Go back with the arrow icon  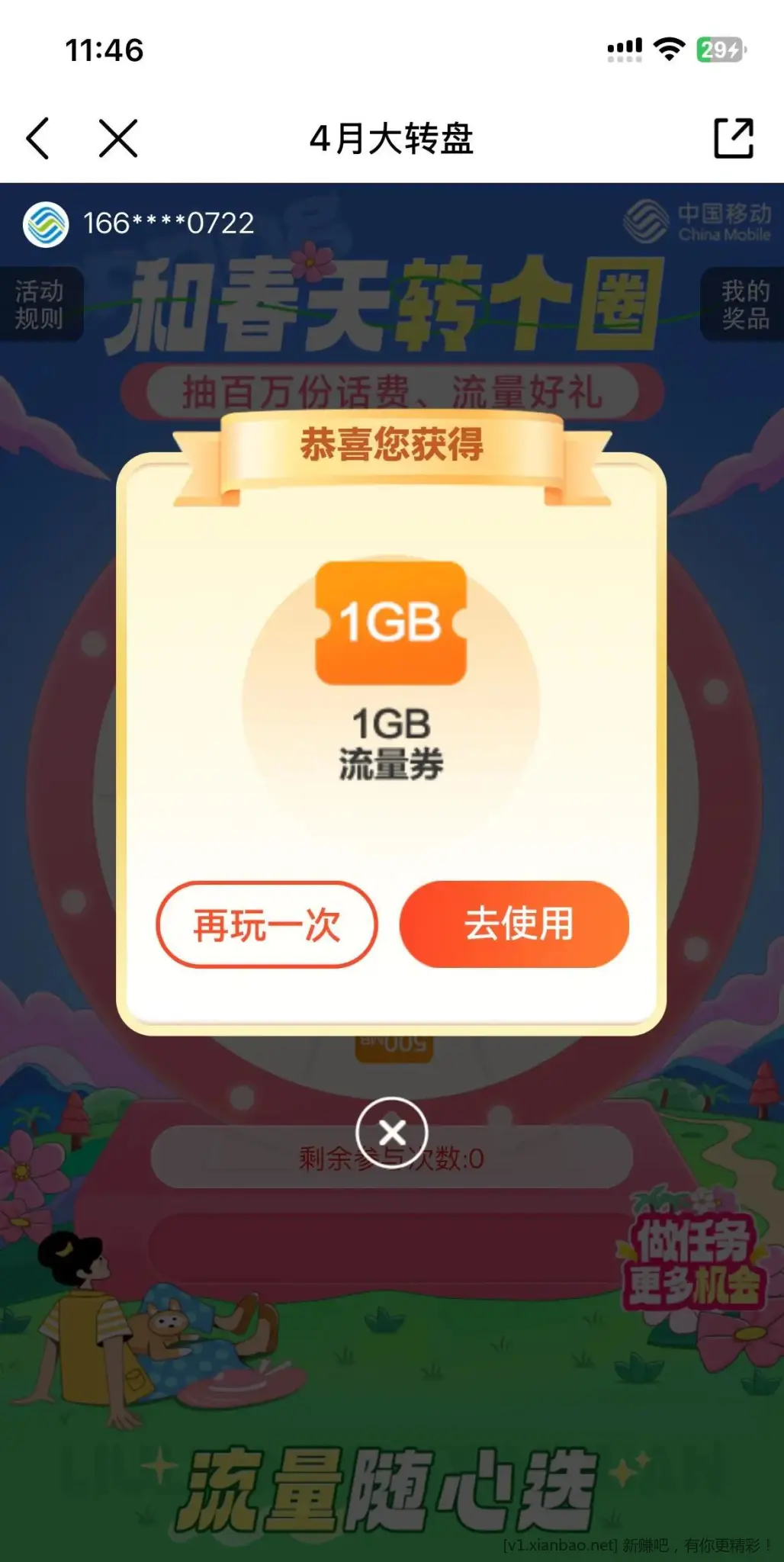pos(38,138)
